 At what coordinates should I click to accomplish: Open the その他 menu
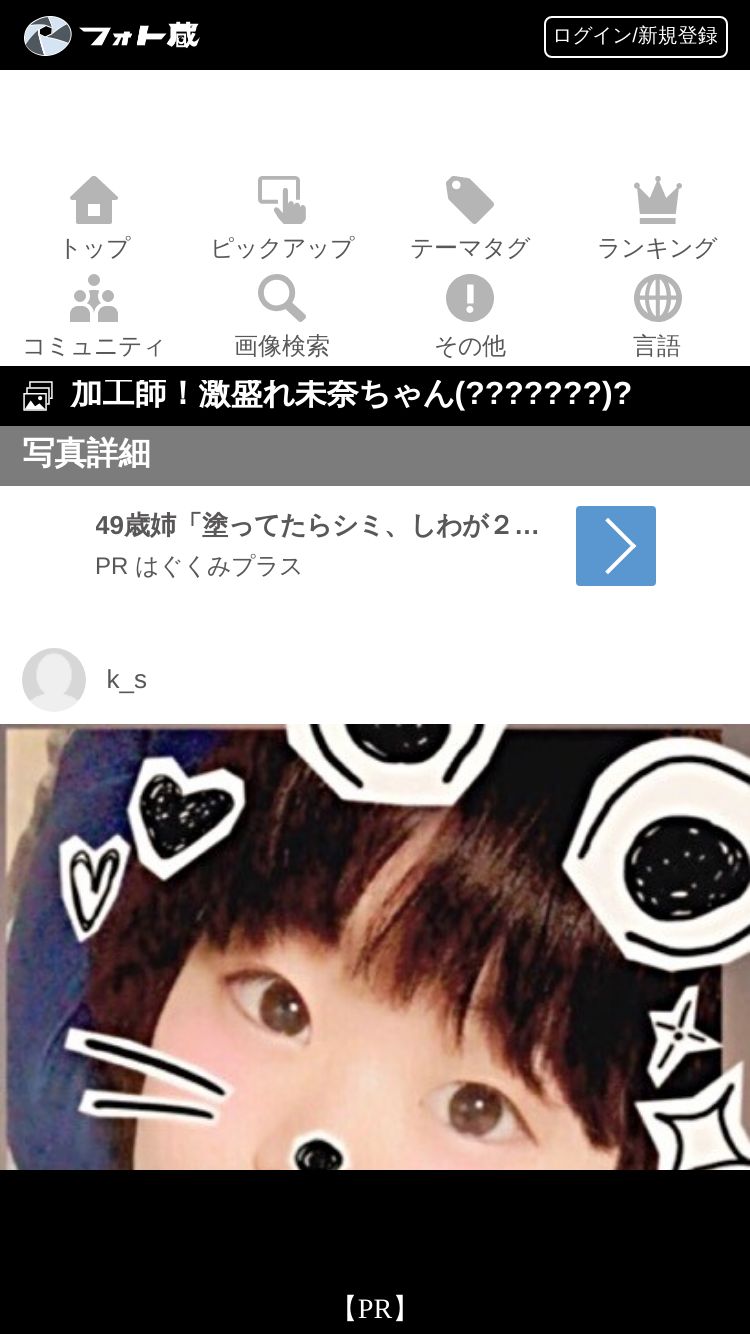[x=469, y=317]
